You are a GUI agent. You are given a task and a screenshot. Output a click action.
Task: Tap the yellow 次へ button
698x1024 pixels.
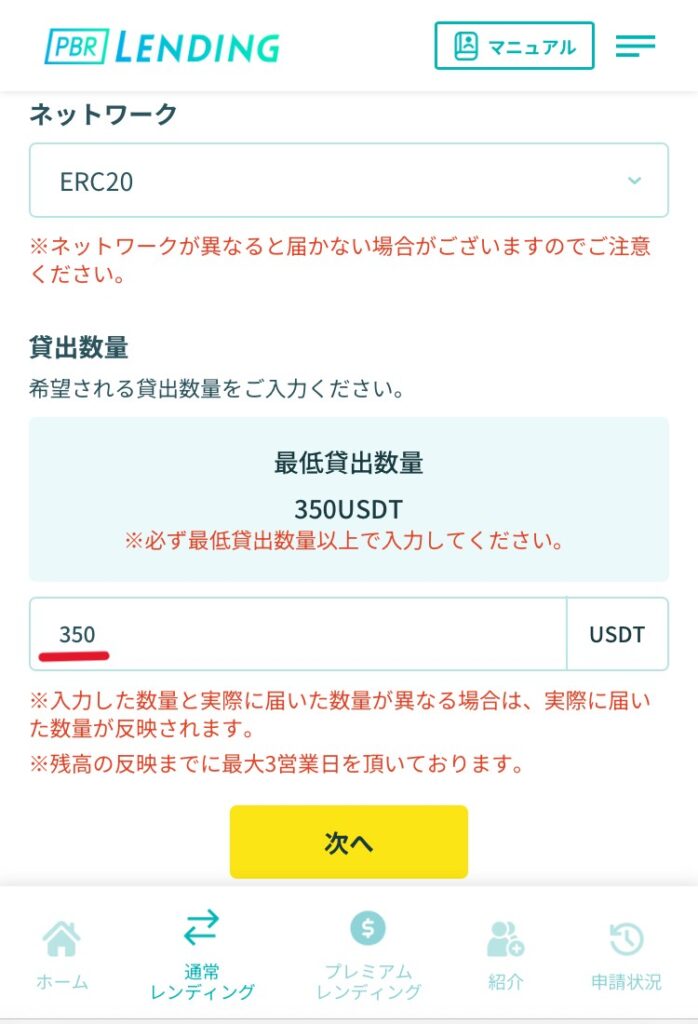[x=348, y=842]
